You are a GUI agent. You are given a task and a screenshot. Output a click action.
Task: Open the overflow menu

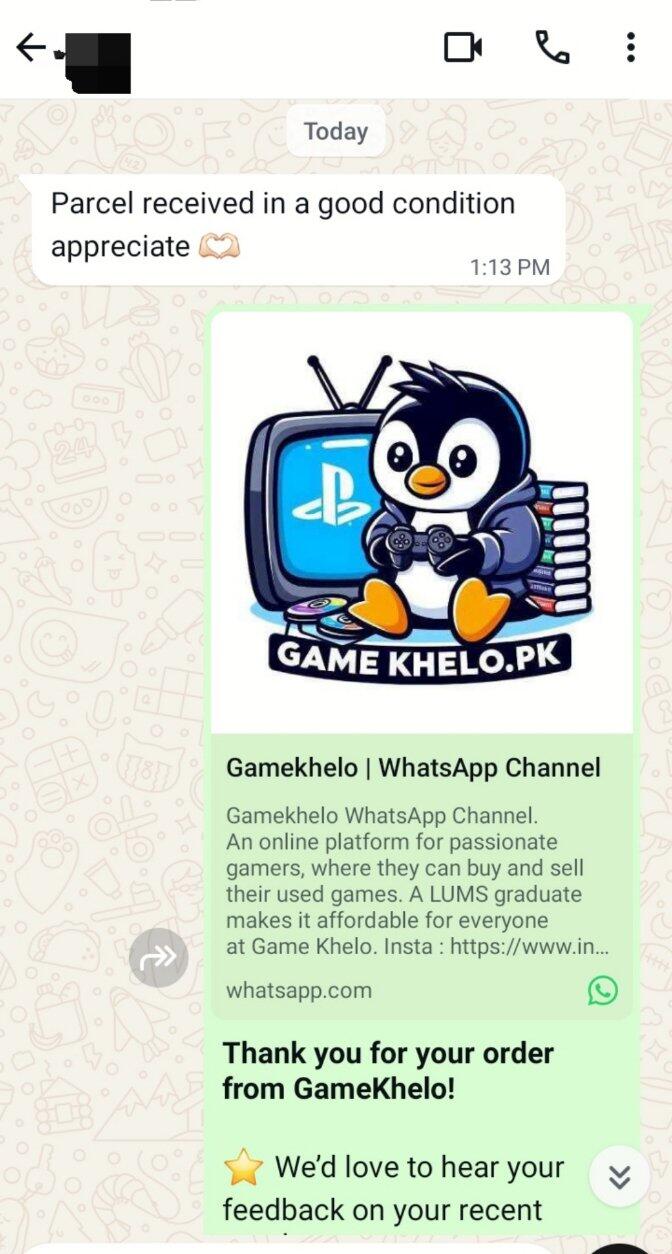pyautogui.click(x=630, y=47)
